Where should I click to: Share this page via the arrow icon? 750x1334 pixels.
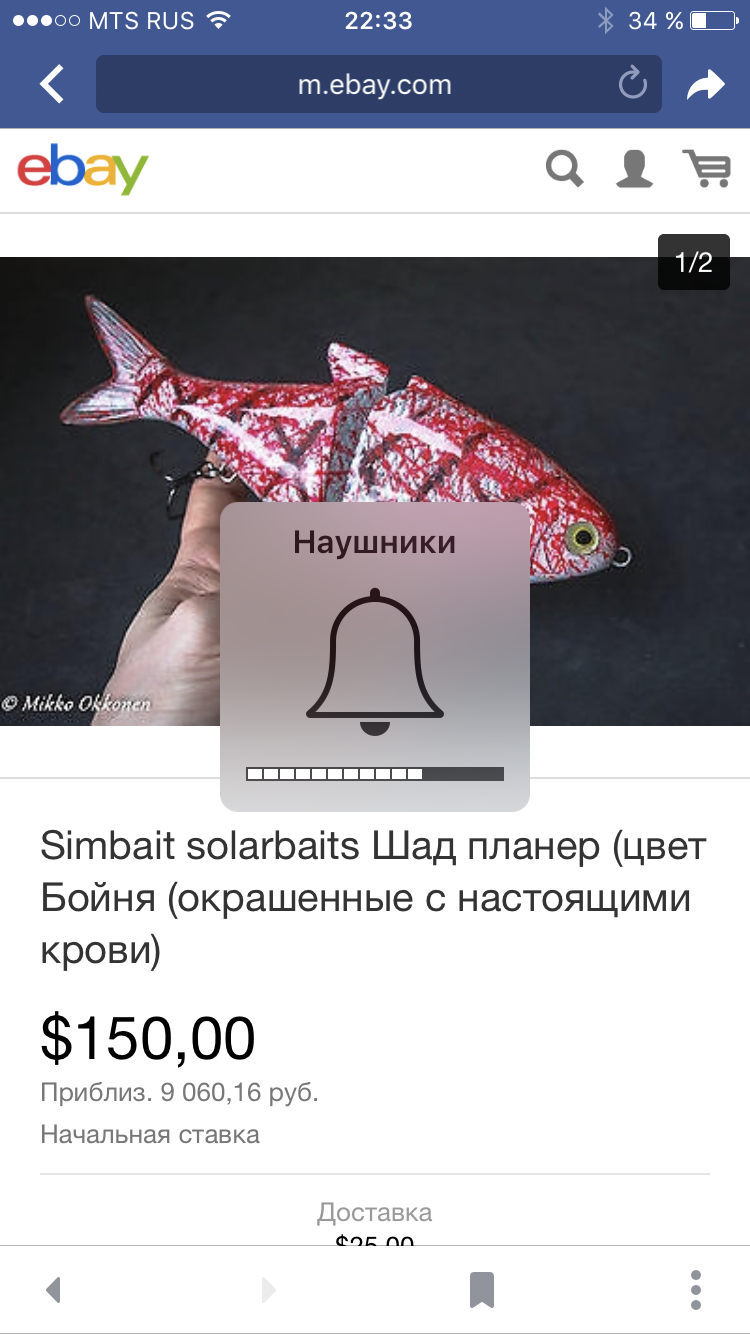click(x=705, y=86)
